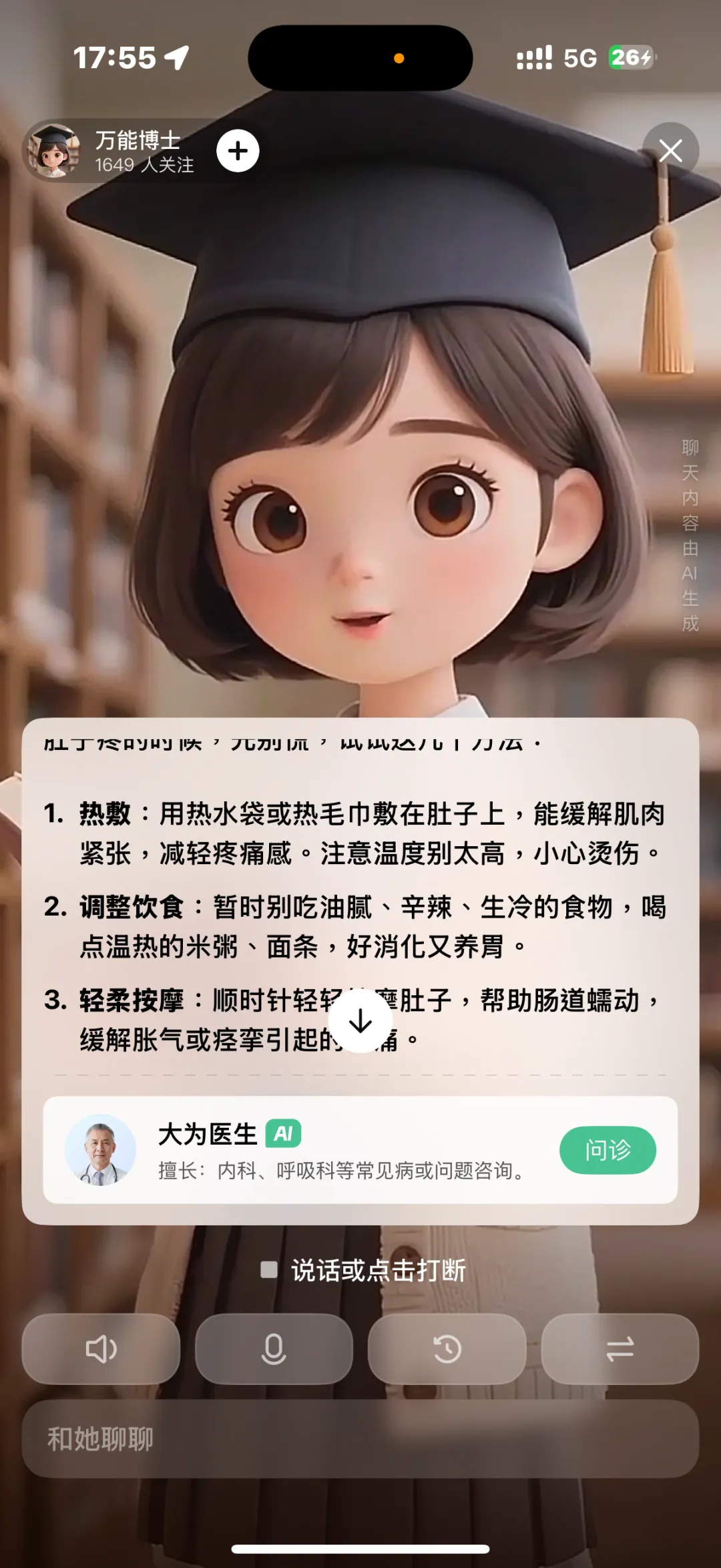Focus the 和她聊聊 message field
This screenshot has height=1568, width=721.
click(x=360, y=1438)
